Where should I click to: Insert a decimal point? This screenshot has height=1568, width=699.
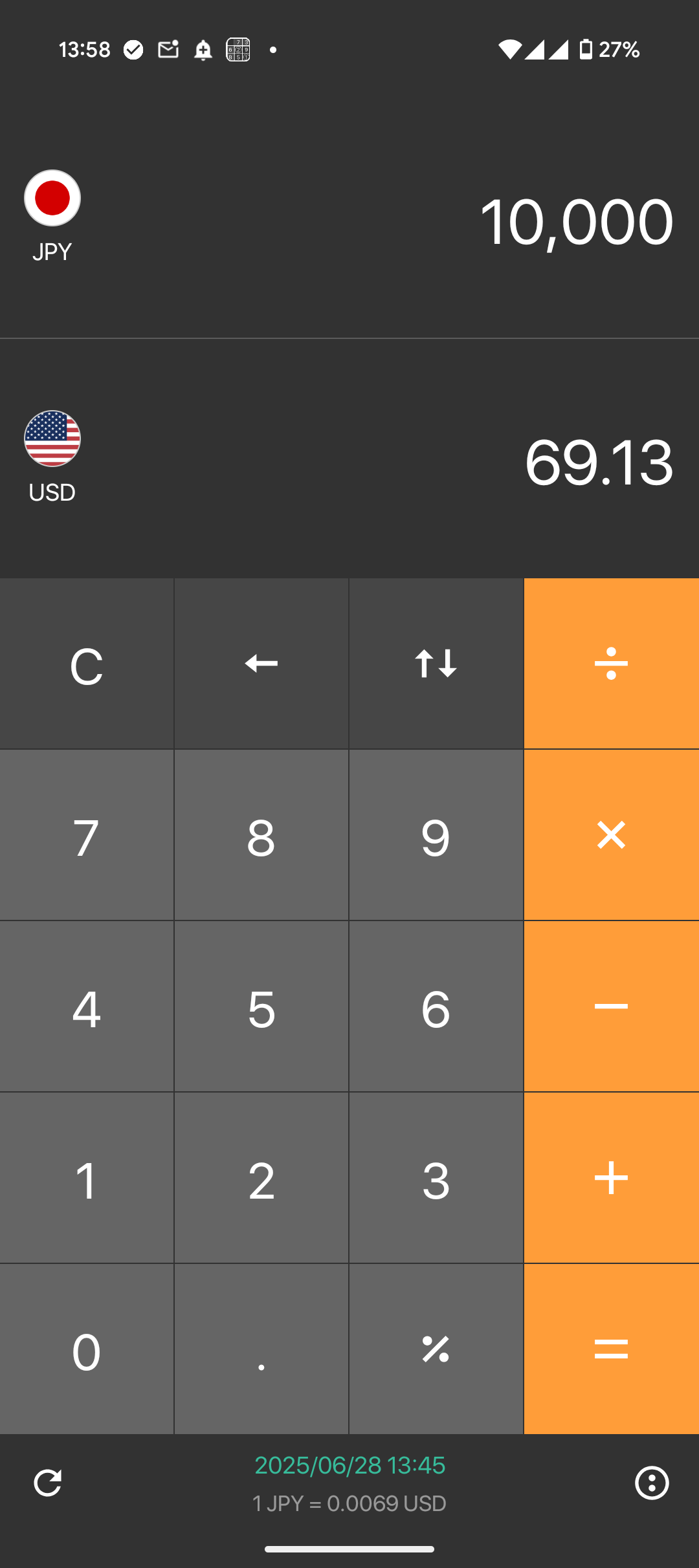(x=261, y=1349)
